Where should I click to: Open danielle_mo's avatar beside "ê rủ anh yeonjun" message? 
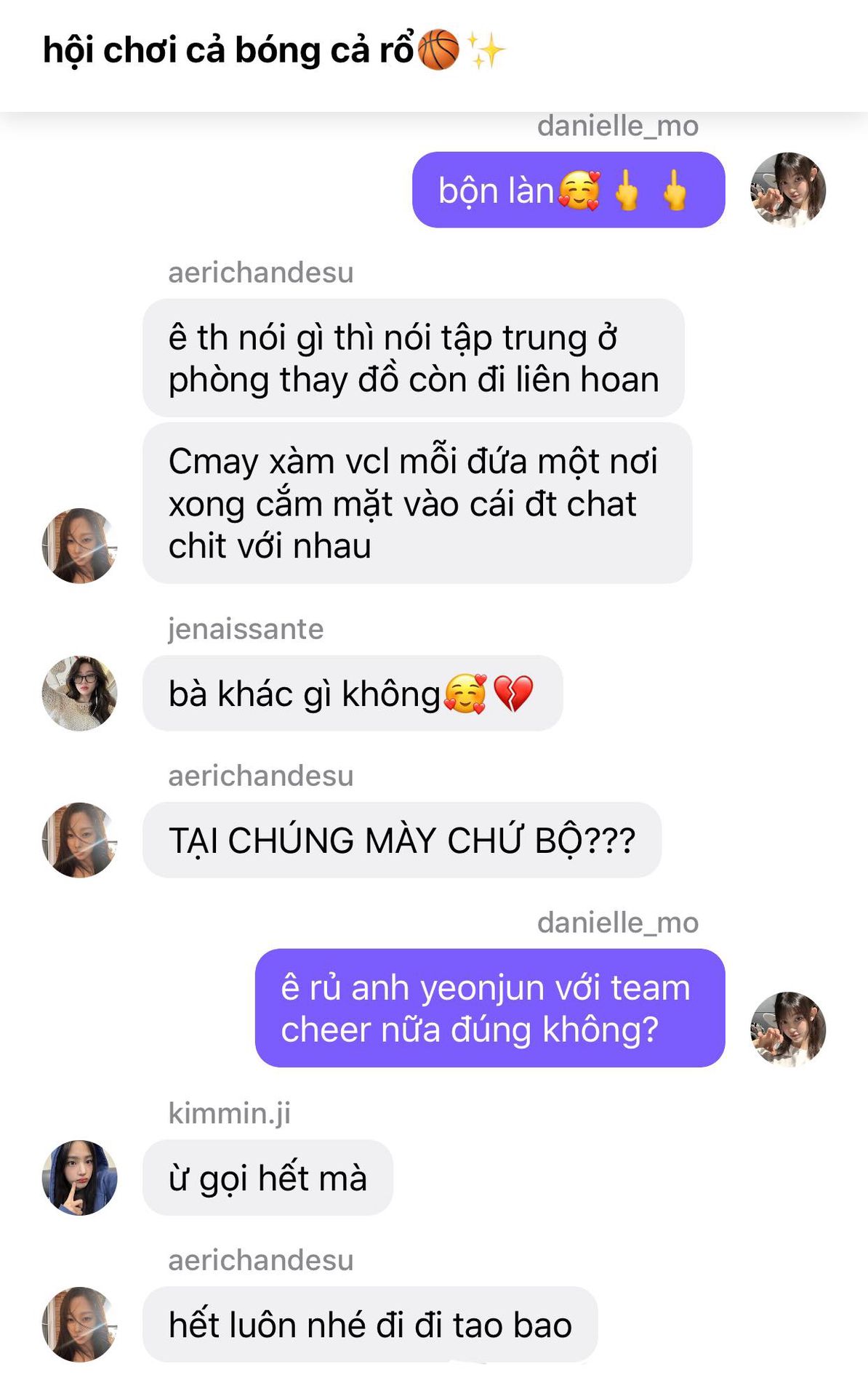pos(788,1030)
